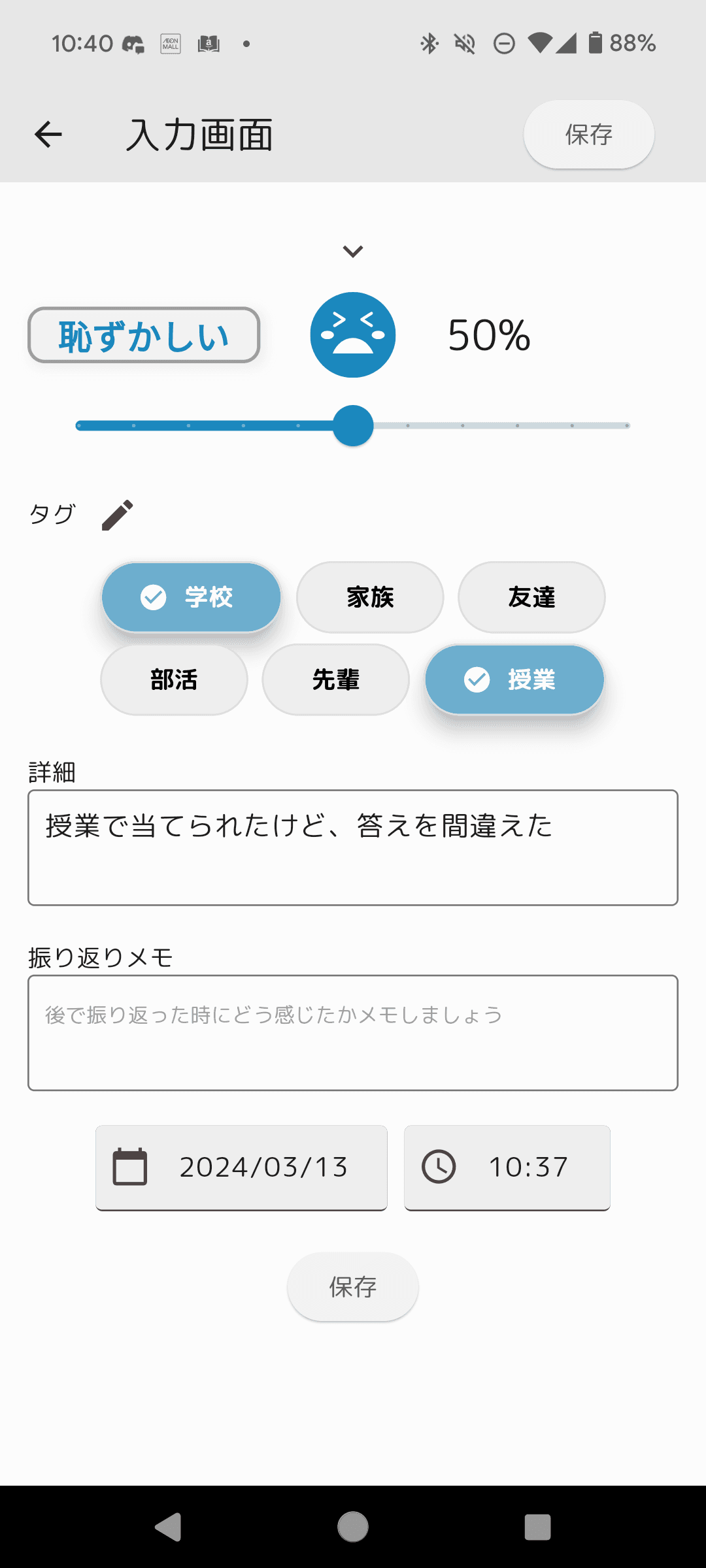Click the pencil icon to edit tags
Image resolution: width=706 pixels, height=1568 pixels.
118,514
